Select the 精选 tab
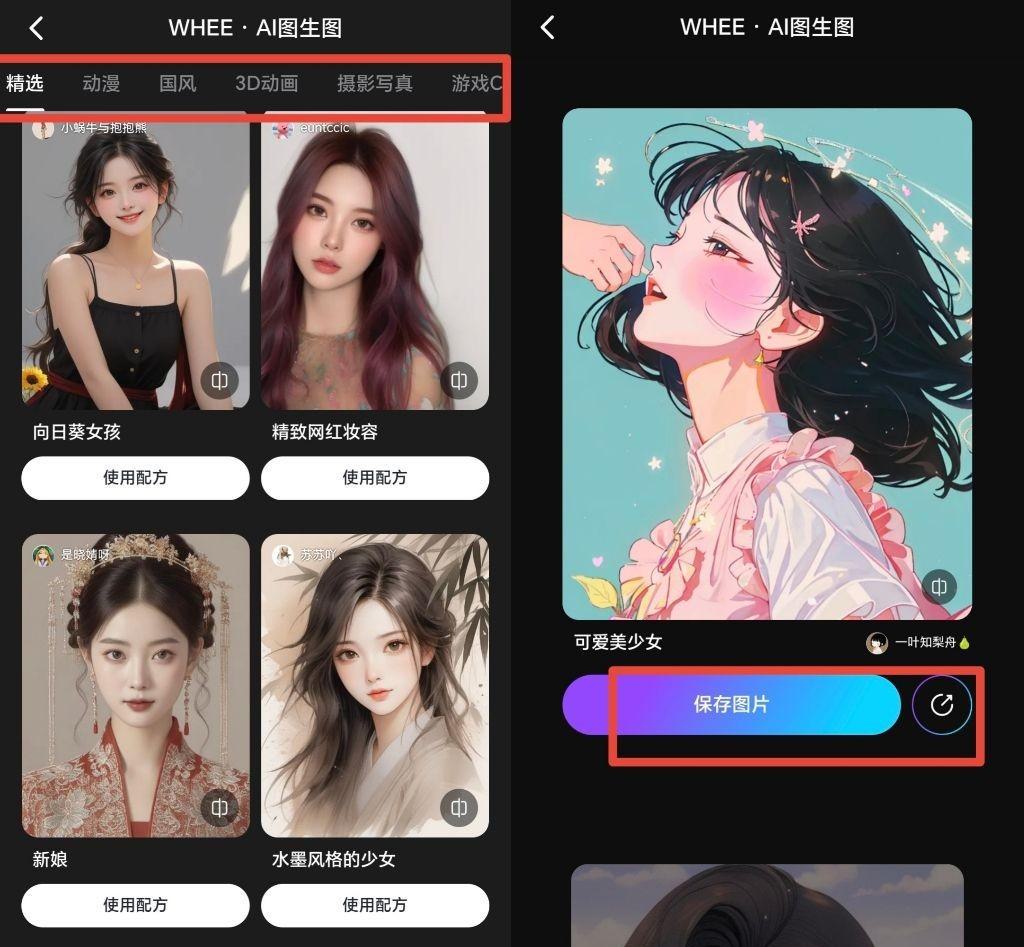Image resolution: width=1024 pixels, height=947 pixels. (x=25, y=84)
